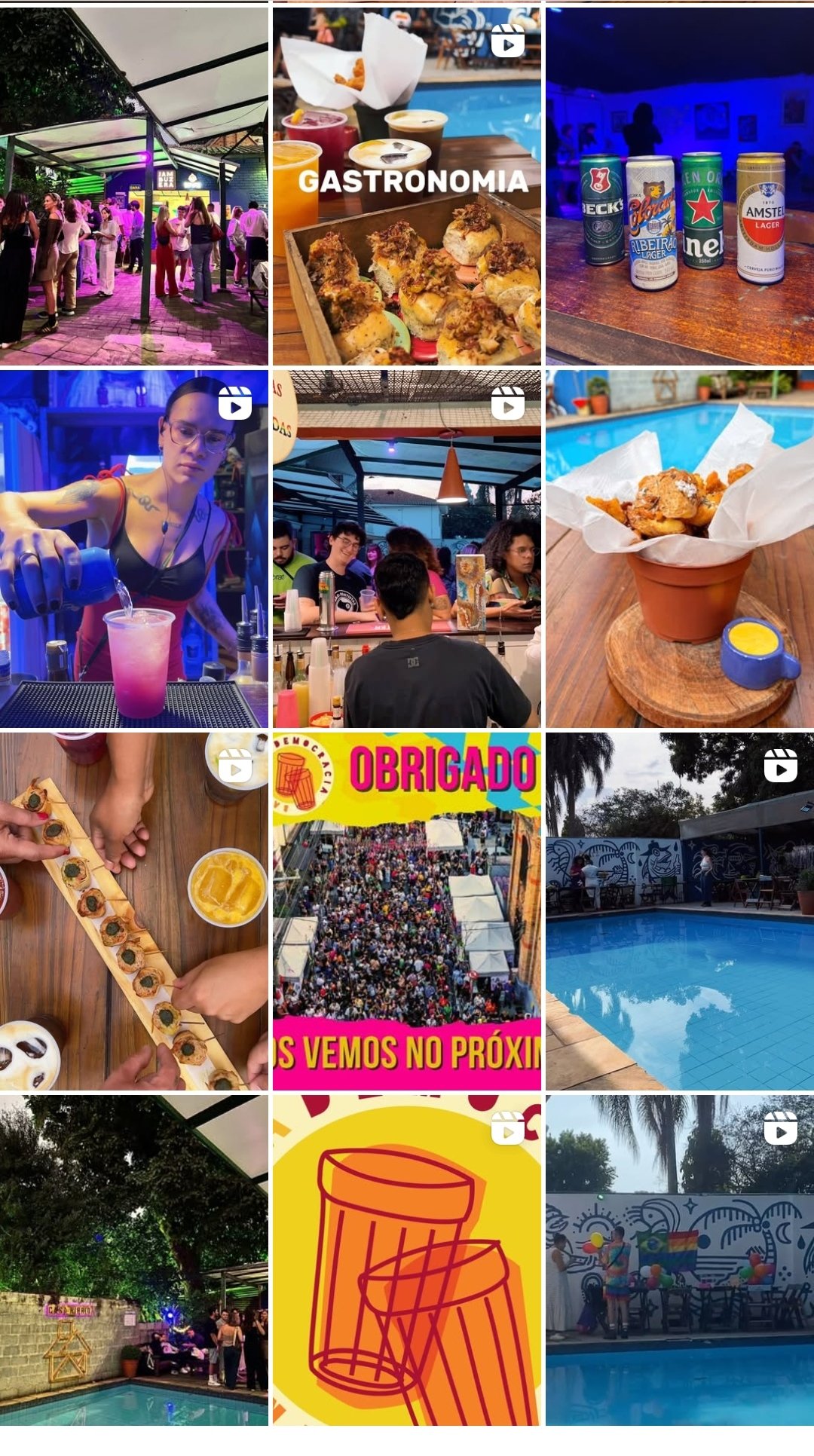Play the daytime pool reel with the blue mural
Viewport: 814px width, 1456px height.
[680, 911]
